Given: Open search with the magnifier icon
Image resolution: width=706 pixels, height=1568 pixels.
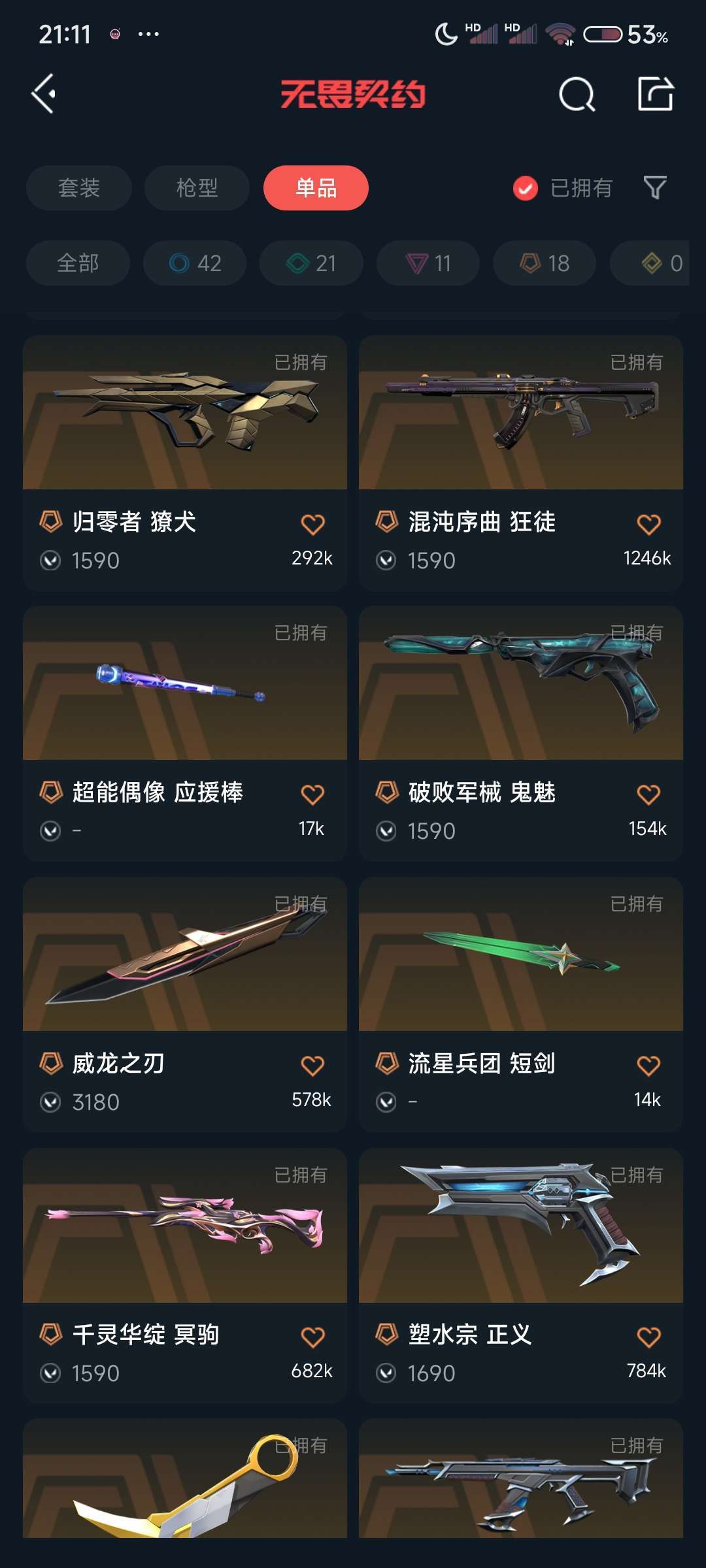Looking at the screenshot, I should [577, 95].
